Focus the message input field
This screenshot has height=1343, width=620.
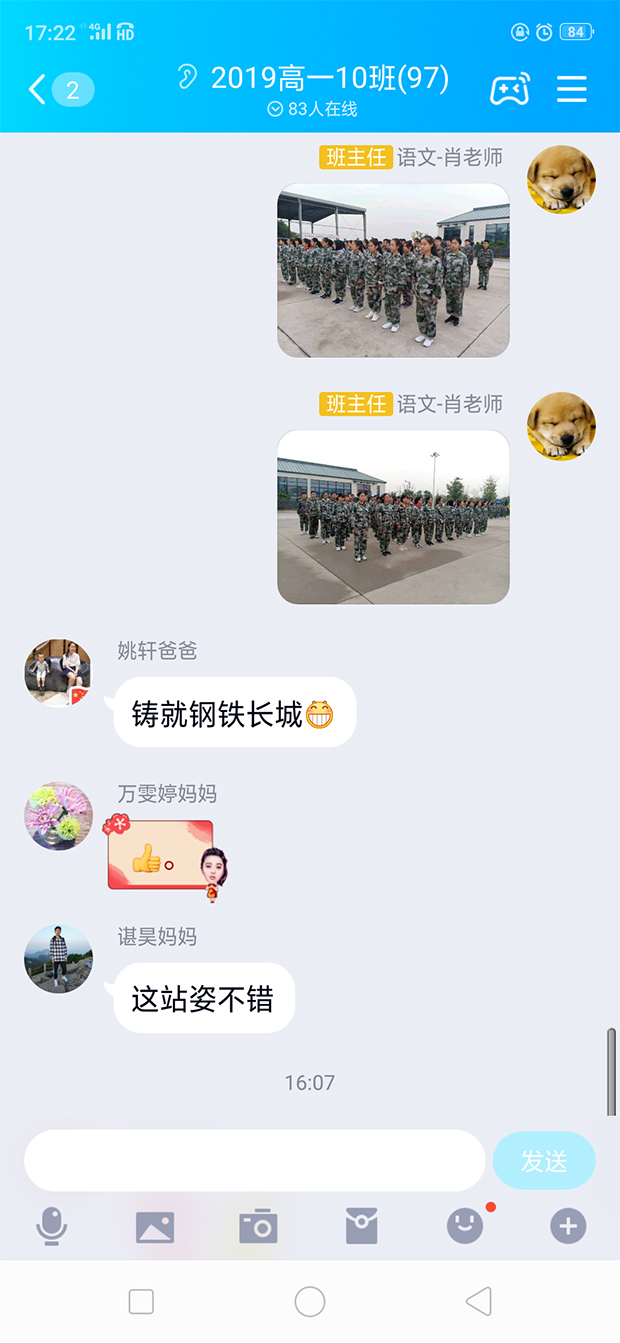(x=254, y=1160)
